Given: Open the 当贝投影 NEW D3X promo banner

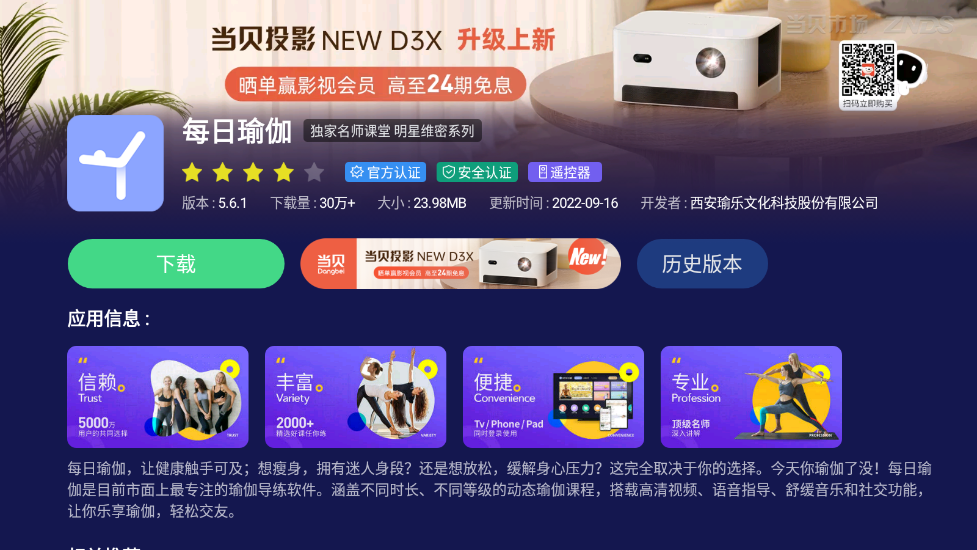Looking at the screenshot, I should tap(460, 264).
